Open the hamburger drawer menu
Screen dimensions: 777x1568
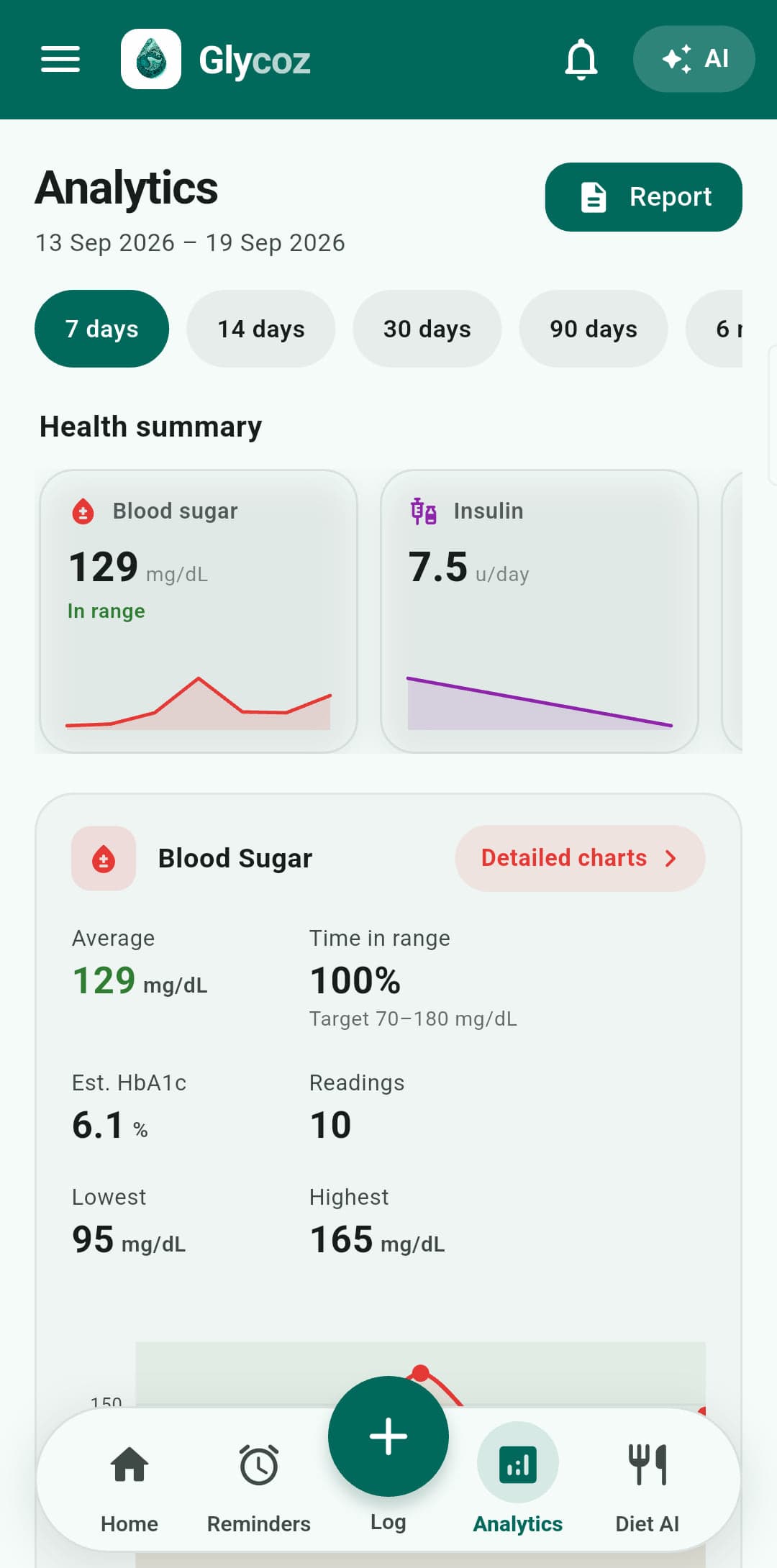(x=60, y=59)
